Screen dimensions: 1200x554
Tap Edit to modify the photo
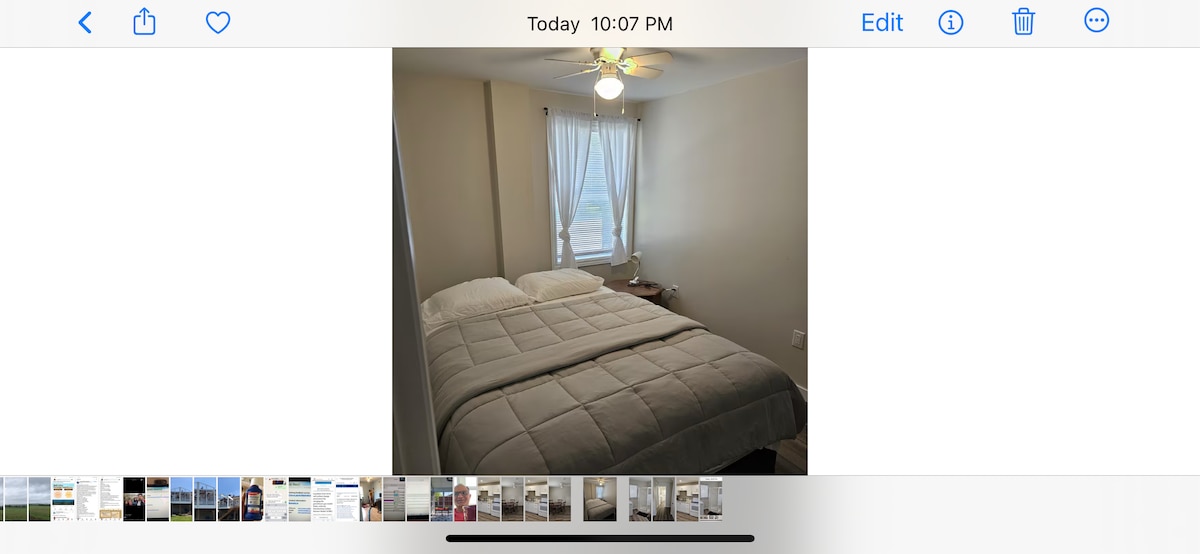coord(881,23)
